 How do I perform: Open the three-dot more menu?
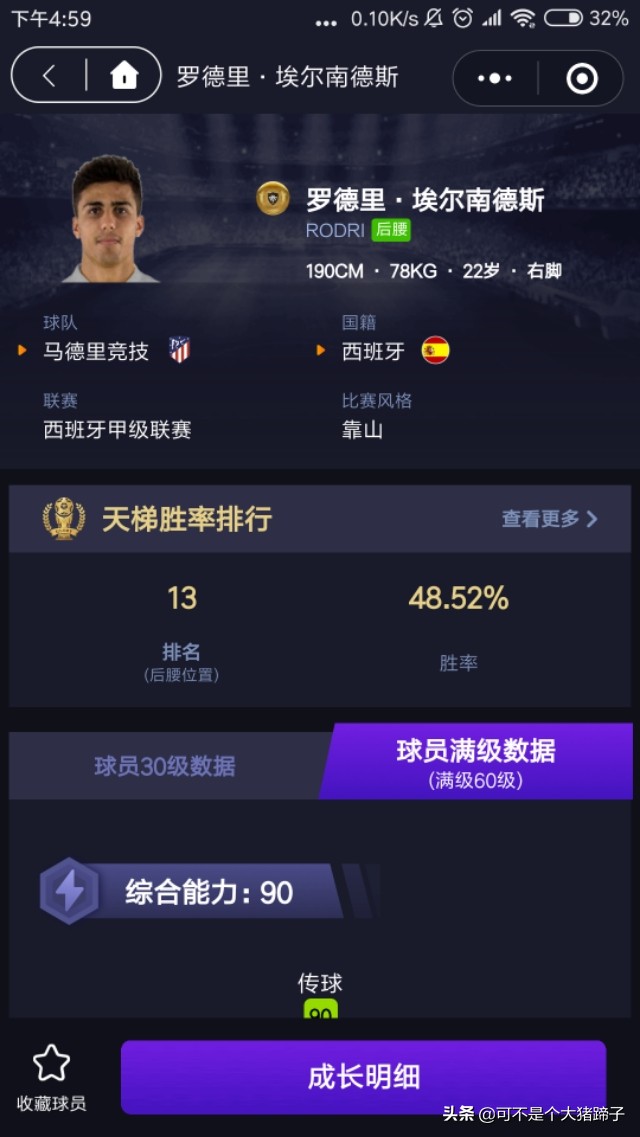(x=495, y=78)
